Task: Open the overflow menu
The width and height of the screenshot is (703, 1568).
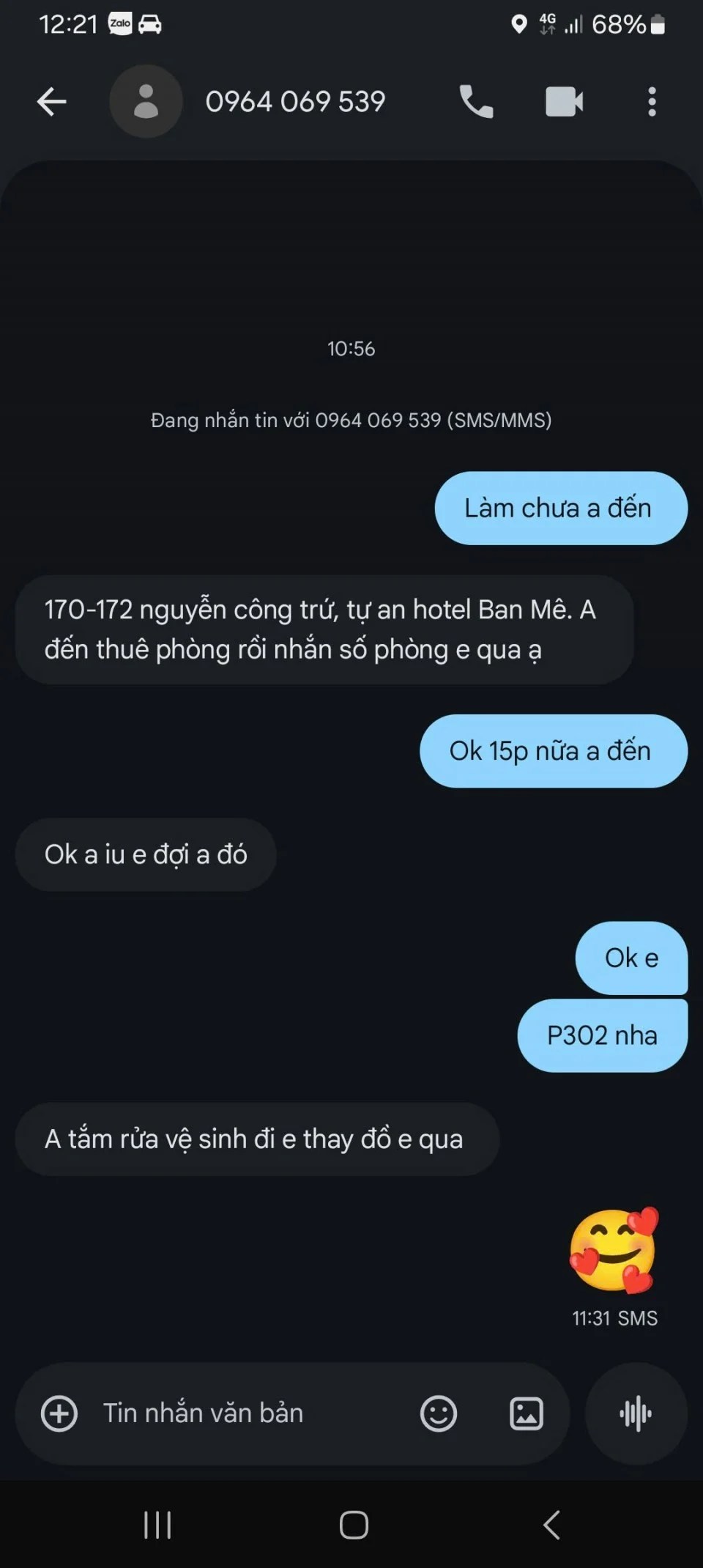Action: pos(652,102)
